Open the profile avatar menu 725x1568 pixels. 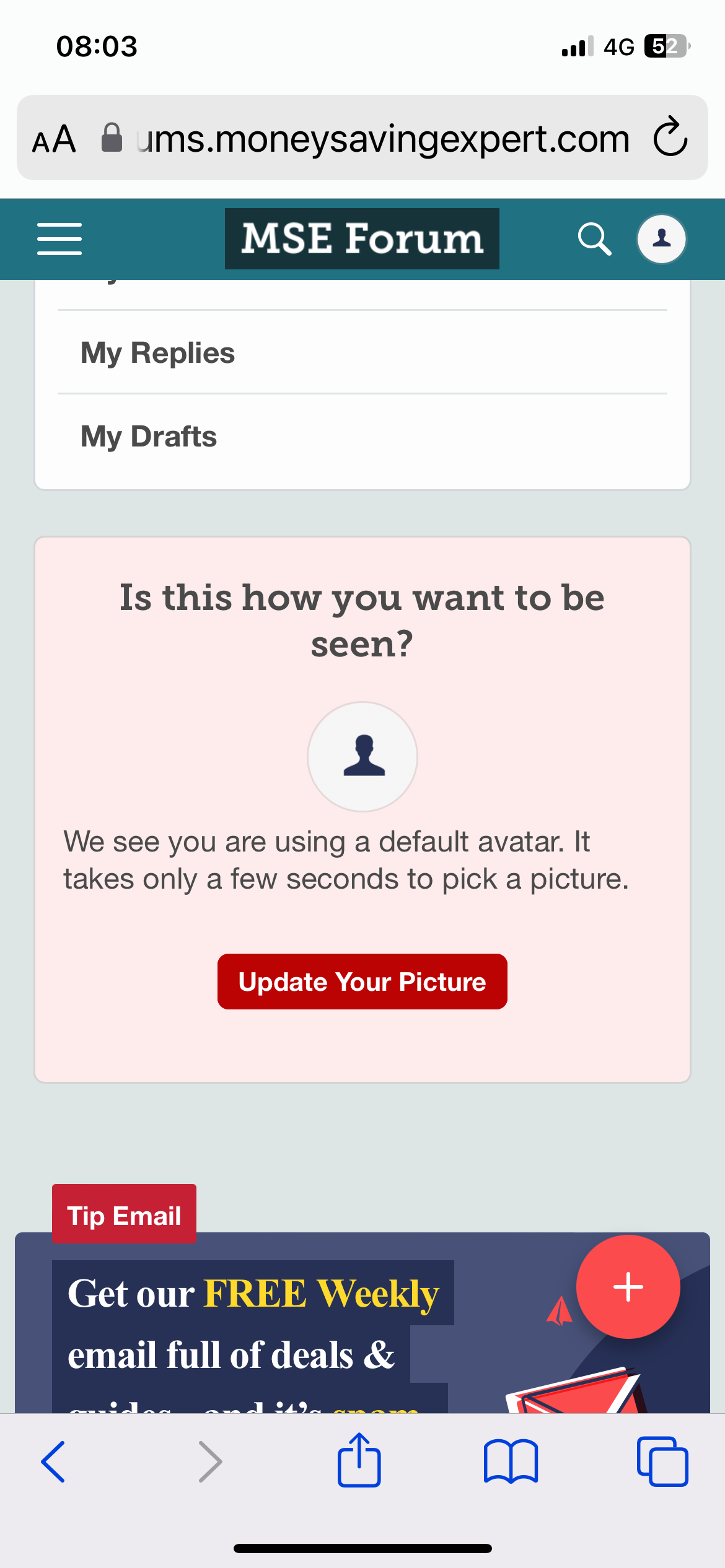coord(661,239)
